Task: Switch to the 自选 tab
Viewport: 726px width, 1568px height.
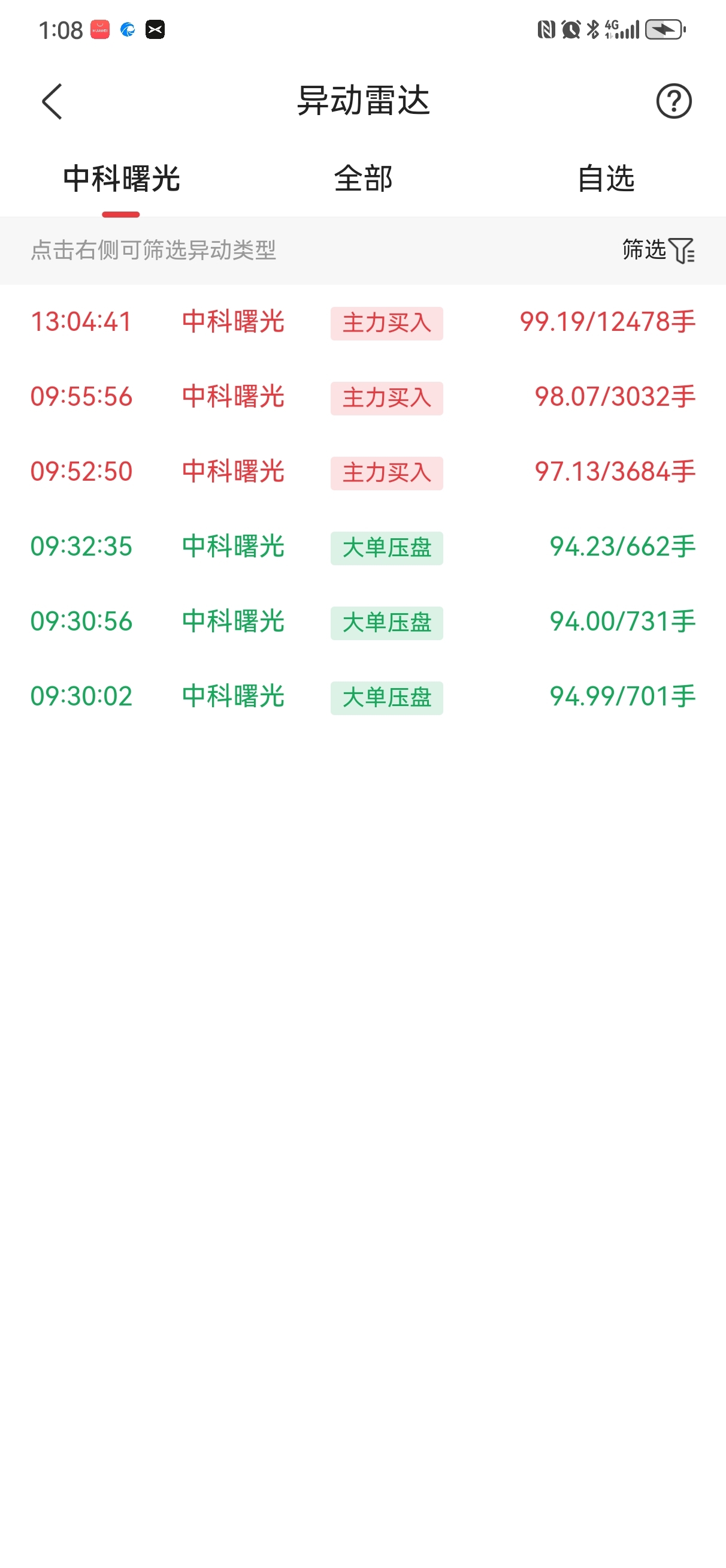Action: click(606, 179)
